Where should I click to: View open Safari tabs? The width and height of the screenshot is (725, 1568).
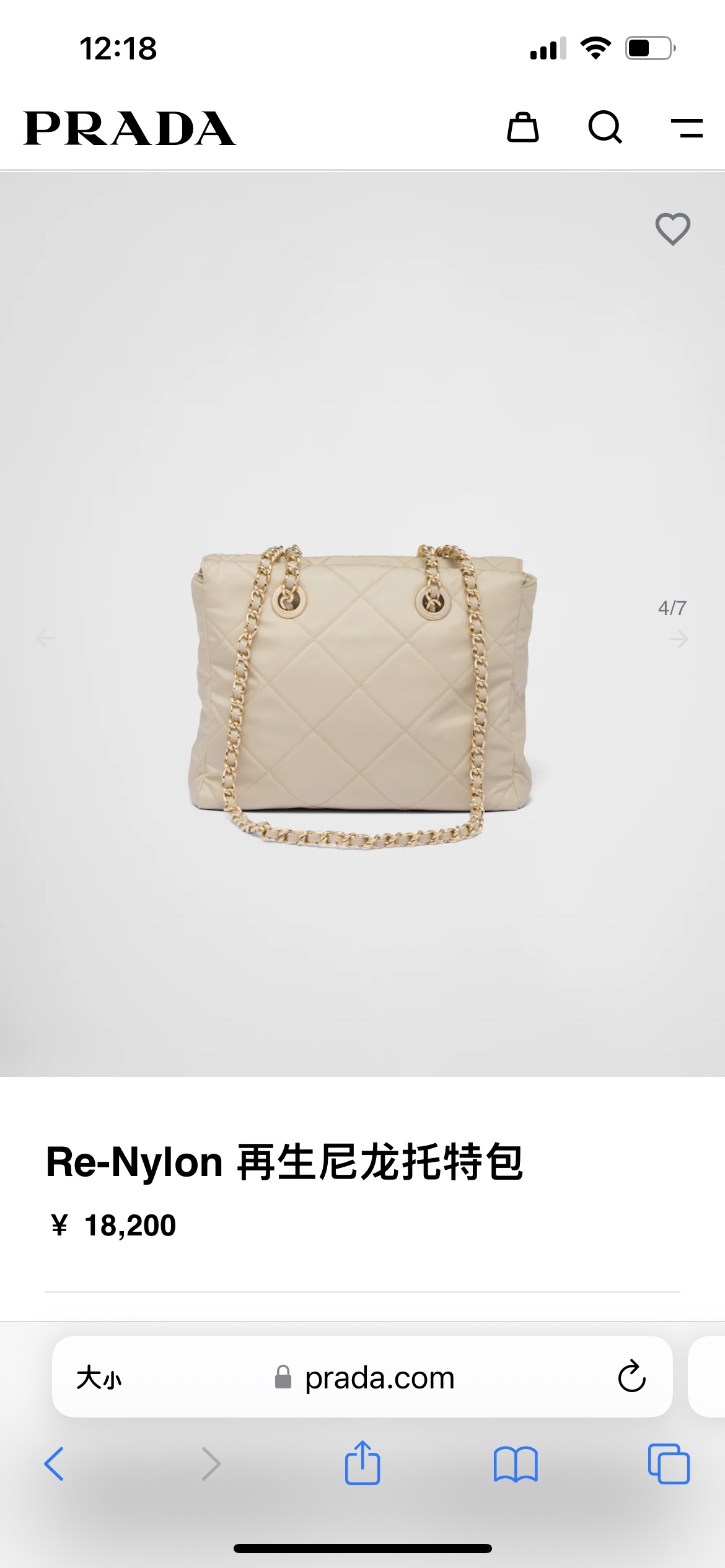pyautogui.click(x=669, y=1464)
